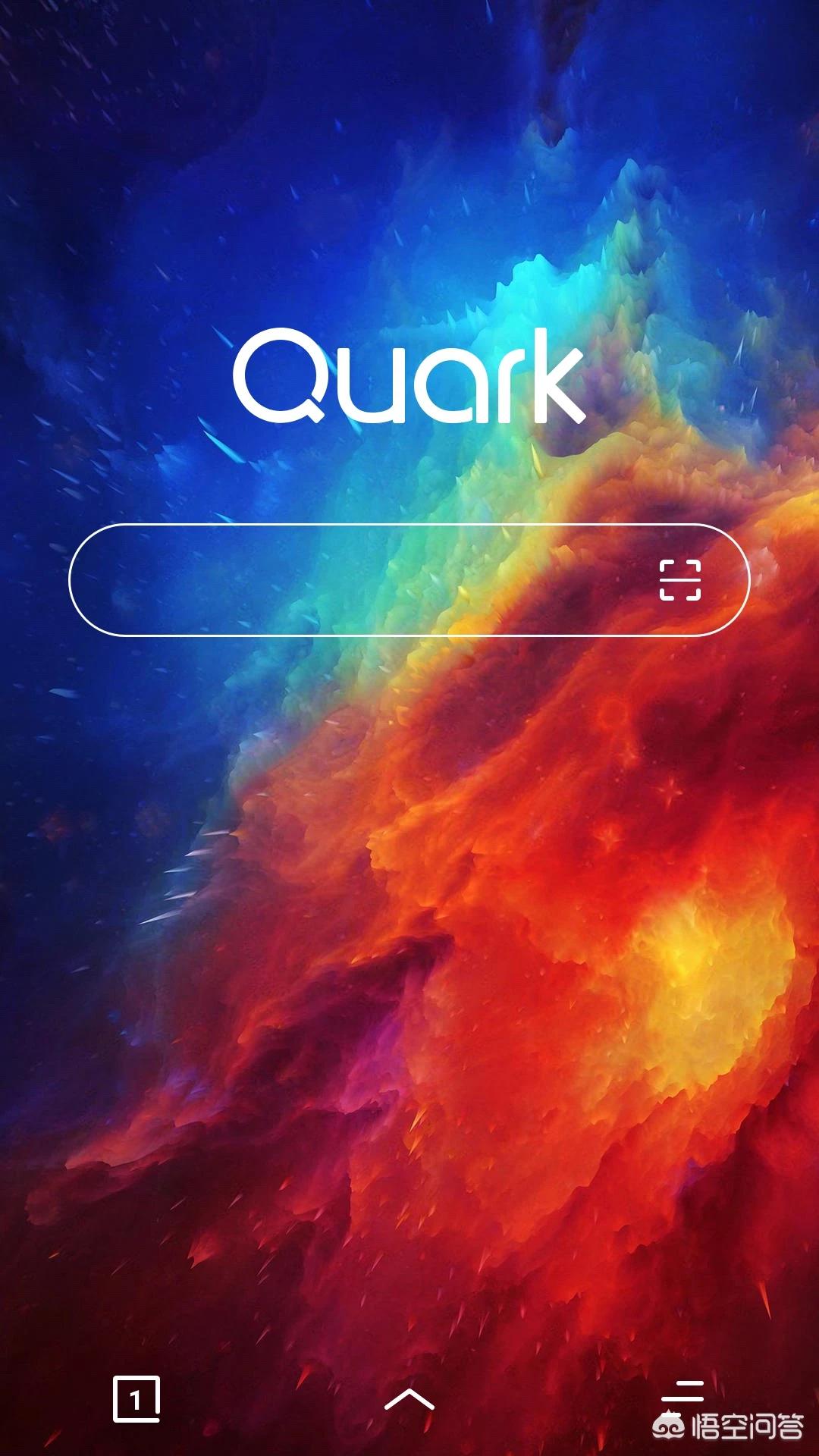Open the scan icon in search bar
The image size is (819, 1456).
tap(679, 580)
